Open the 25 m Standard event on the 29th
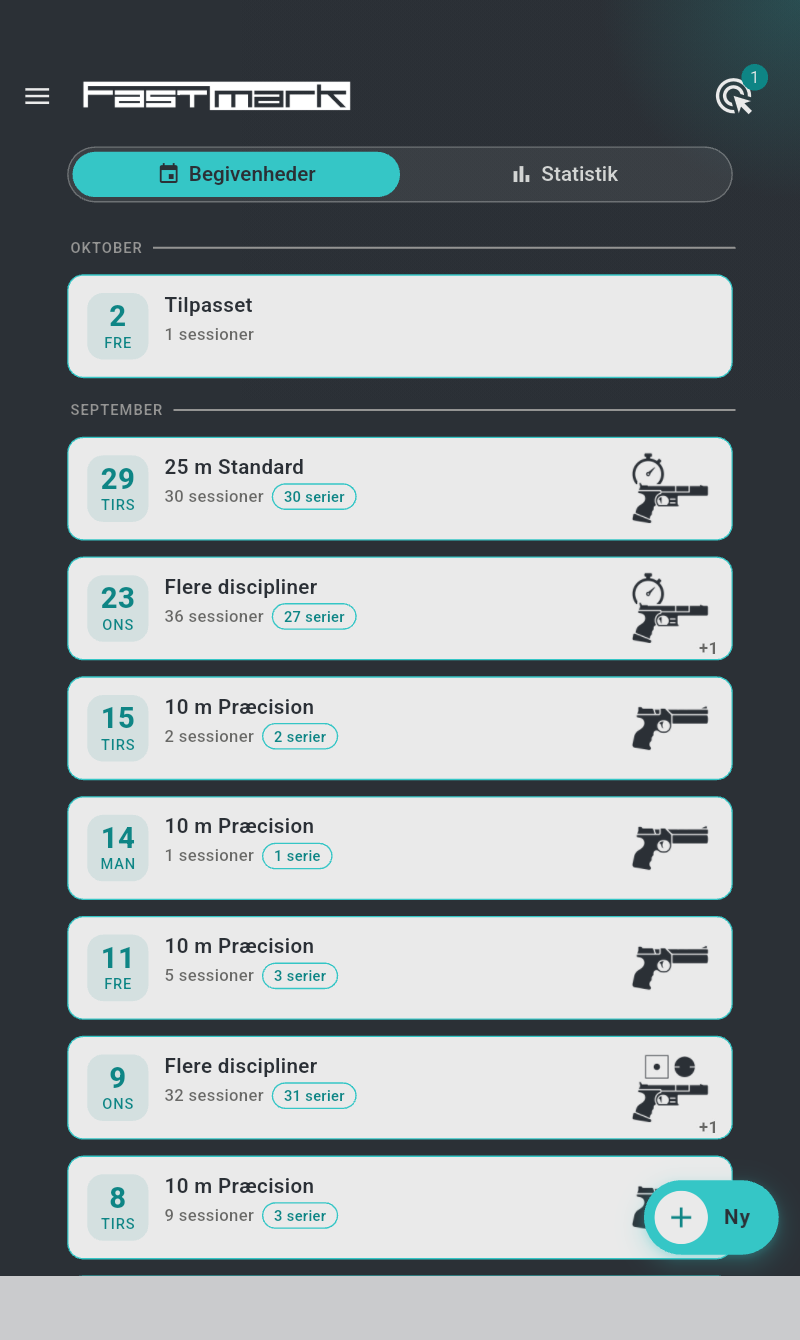 click(400, 488)
